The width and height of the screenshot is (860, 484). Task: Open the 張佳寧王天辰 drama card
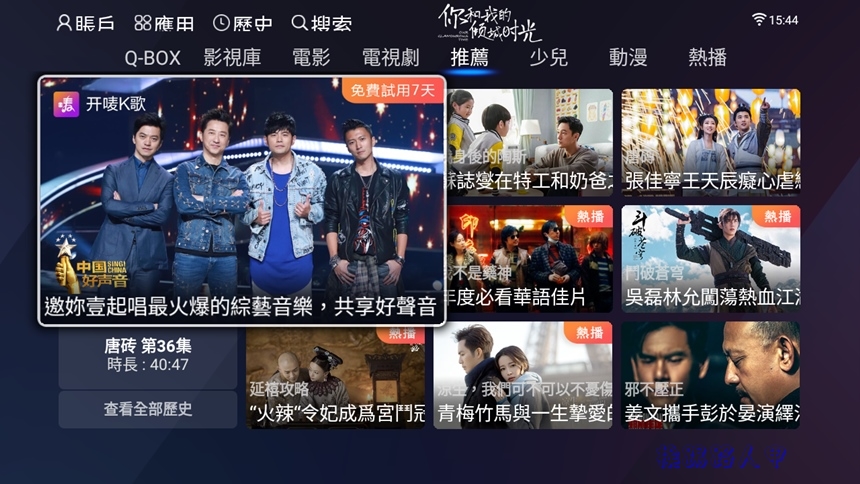tap(710, 141)
